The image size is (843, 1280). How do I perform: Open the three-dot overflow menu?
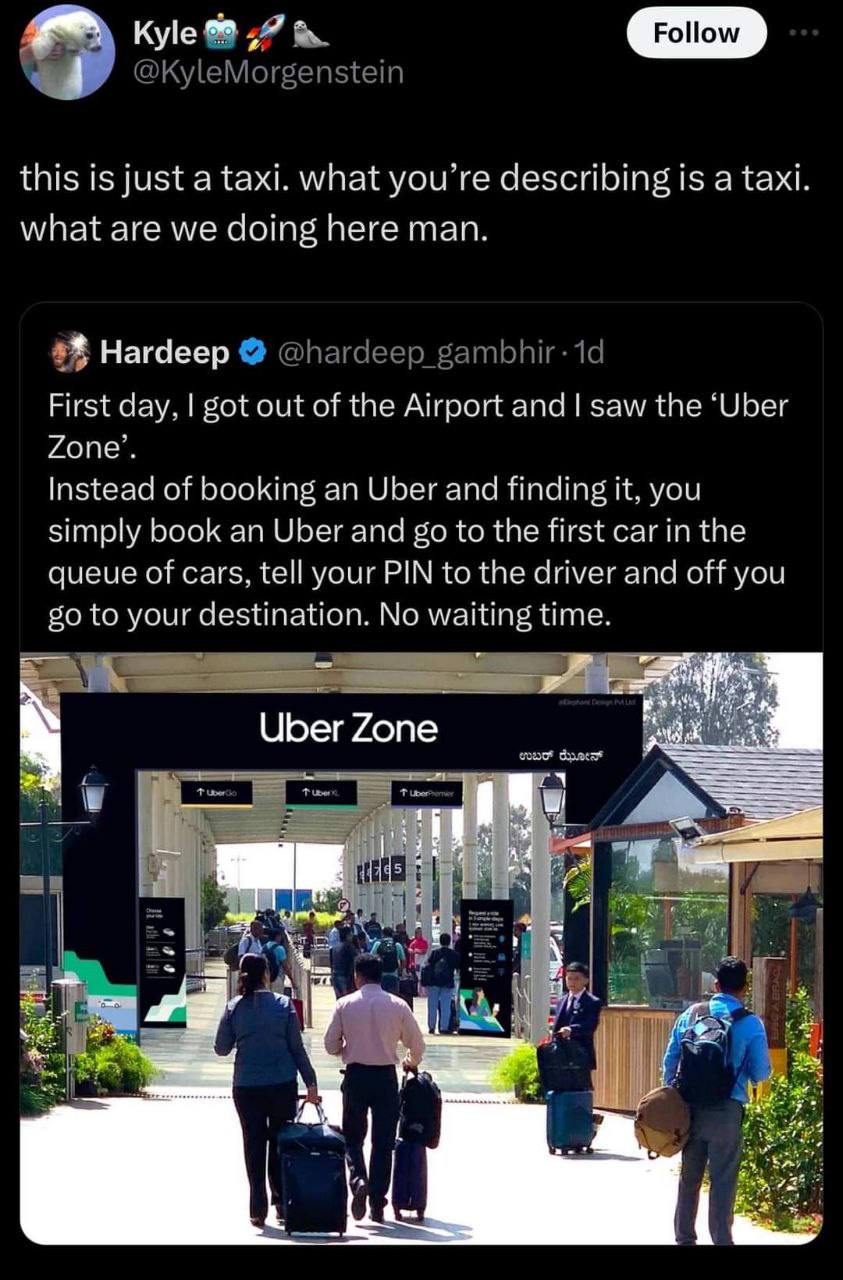[803, 32]
